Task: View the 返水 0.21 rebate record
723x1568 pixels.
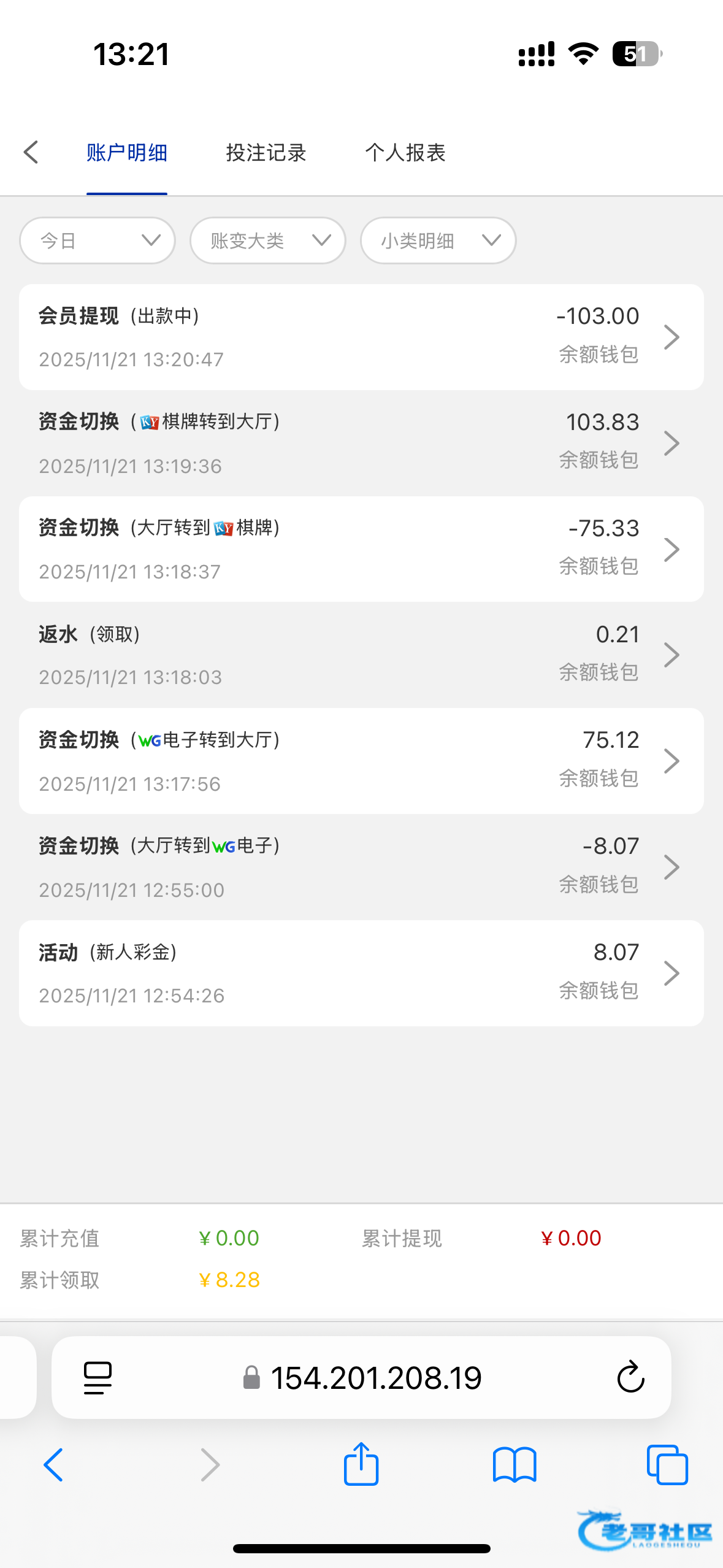Action: 361,655
